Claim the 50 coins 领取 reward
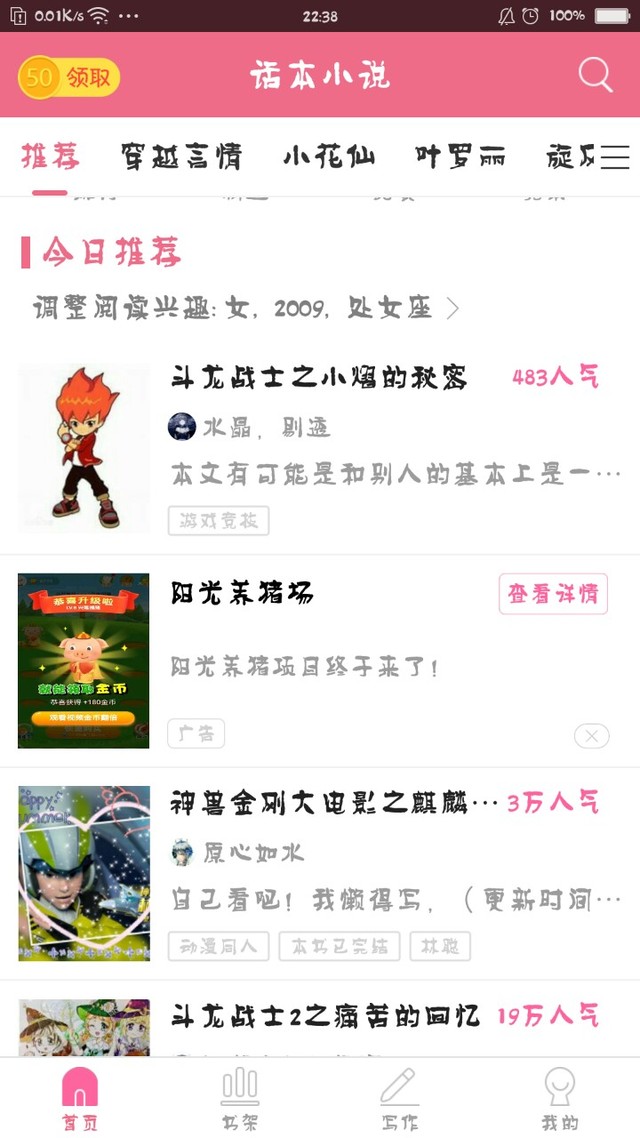The width and height of the screenshot is (640, 1138). pyautogui.click(x=69, y=77)
